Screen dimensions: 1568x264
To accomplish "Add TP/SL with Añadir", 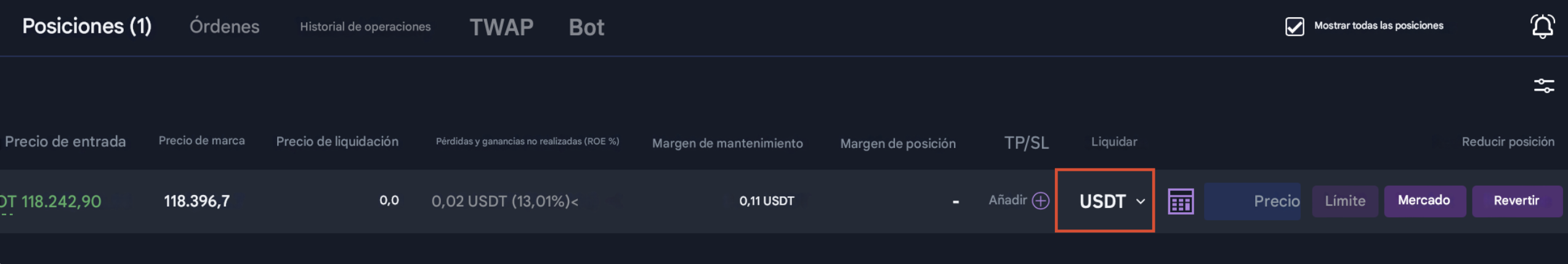I will point(1019,200).
